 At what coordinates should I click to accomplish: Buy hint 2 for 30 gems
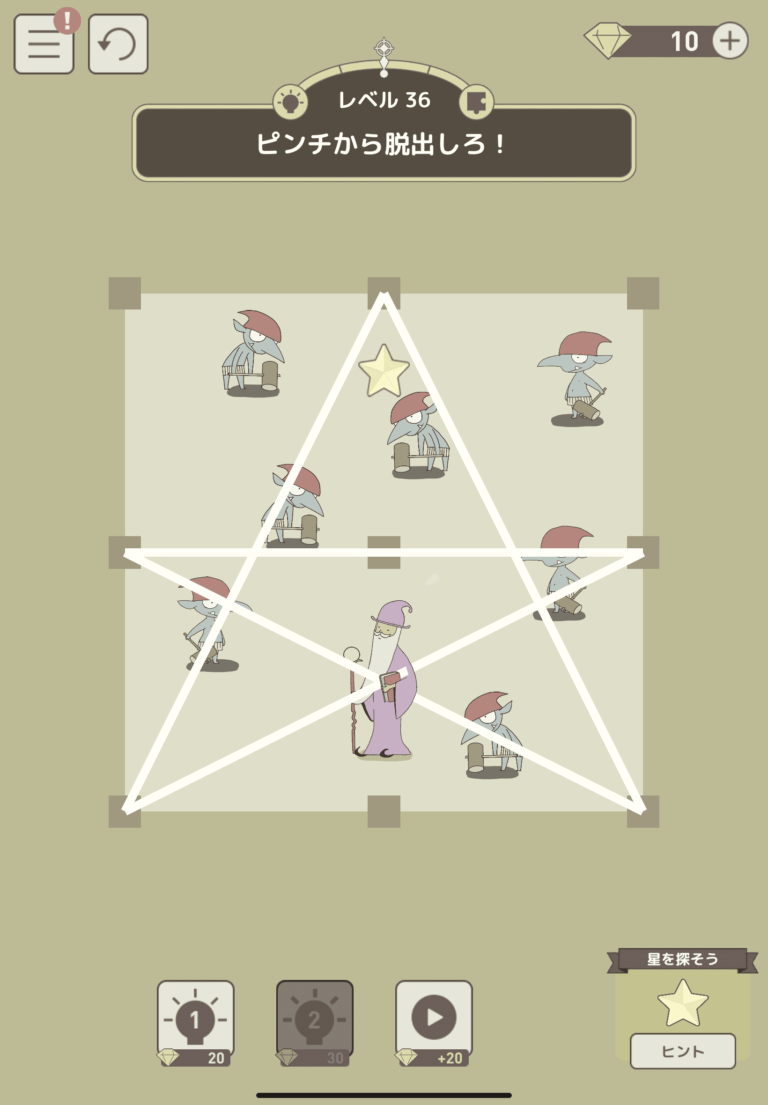(314, 1022)
